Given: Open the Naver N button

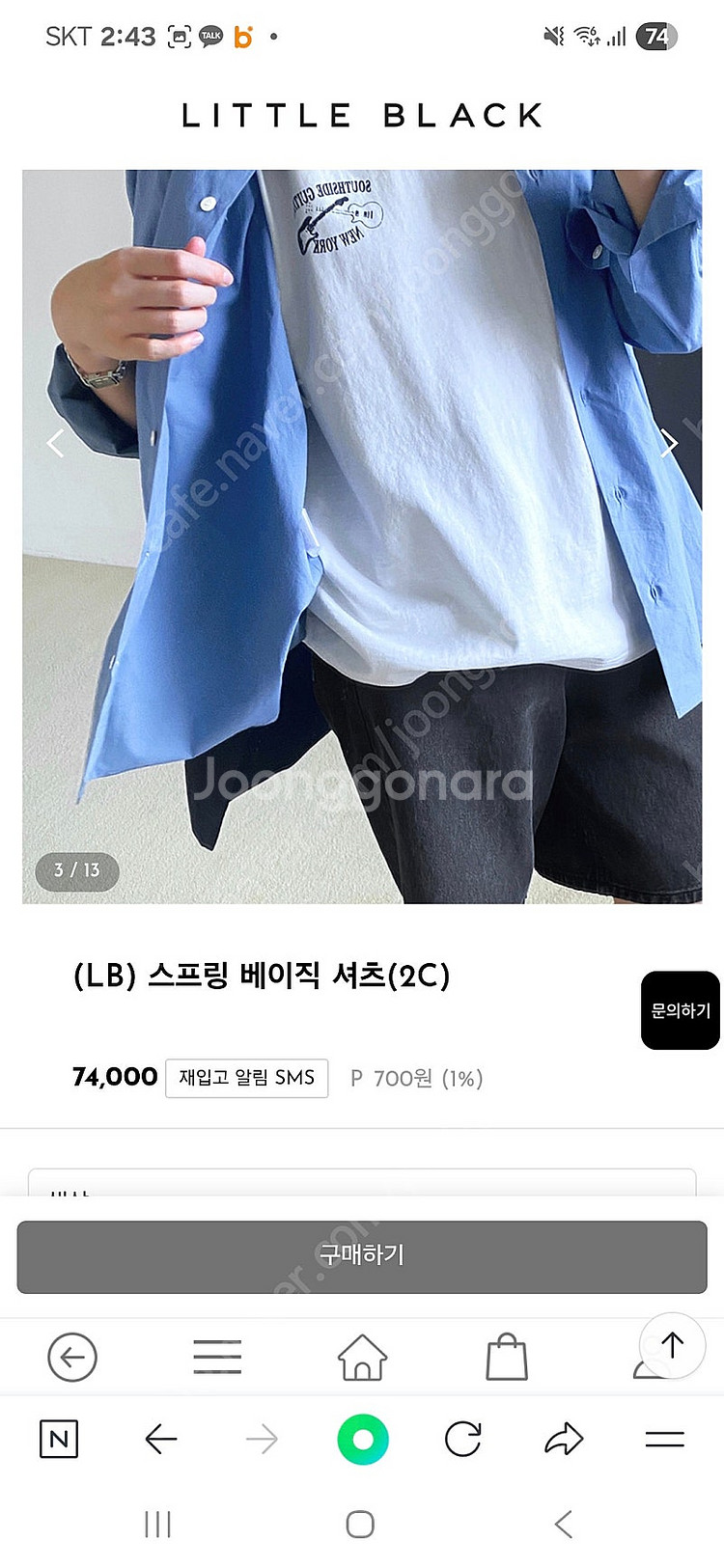Looking at the screenshot, I should click(x=59, y=1440).
